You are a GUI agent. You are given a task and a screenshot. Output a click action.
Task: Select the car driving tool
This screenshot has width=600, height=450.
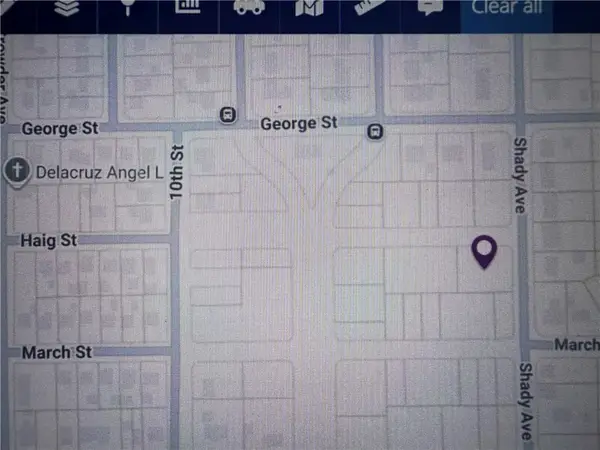[248, 7]
